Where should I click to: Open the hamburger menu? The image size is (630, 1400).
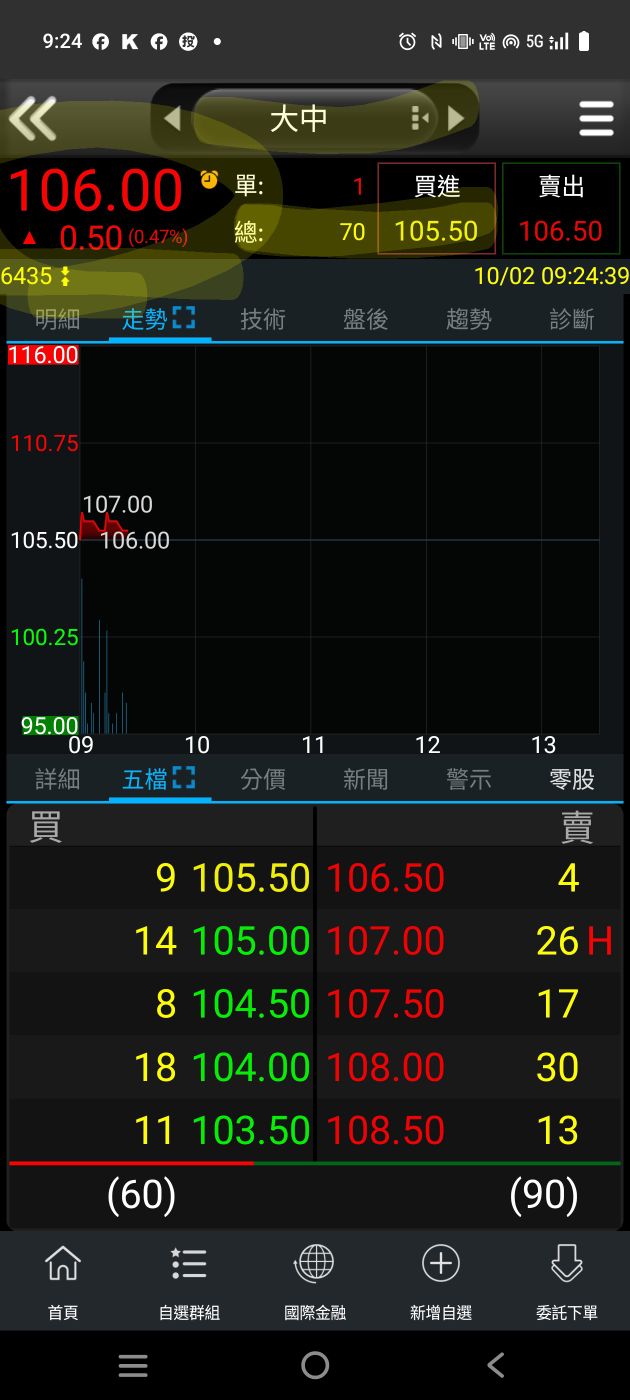coord(596,119)
